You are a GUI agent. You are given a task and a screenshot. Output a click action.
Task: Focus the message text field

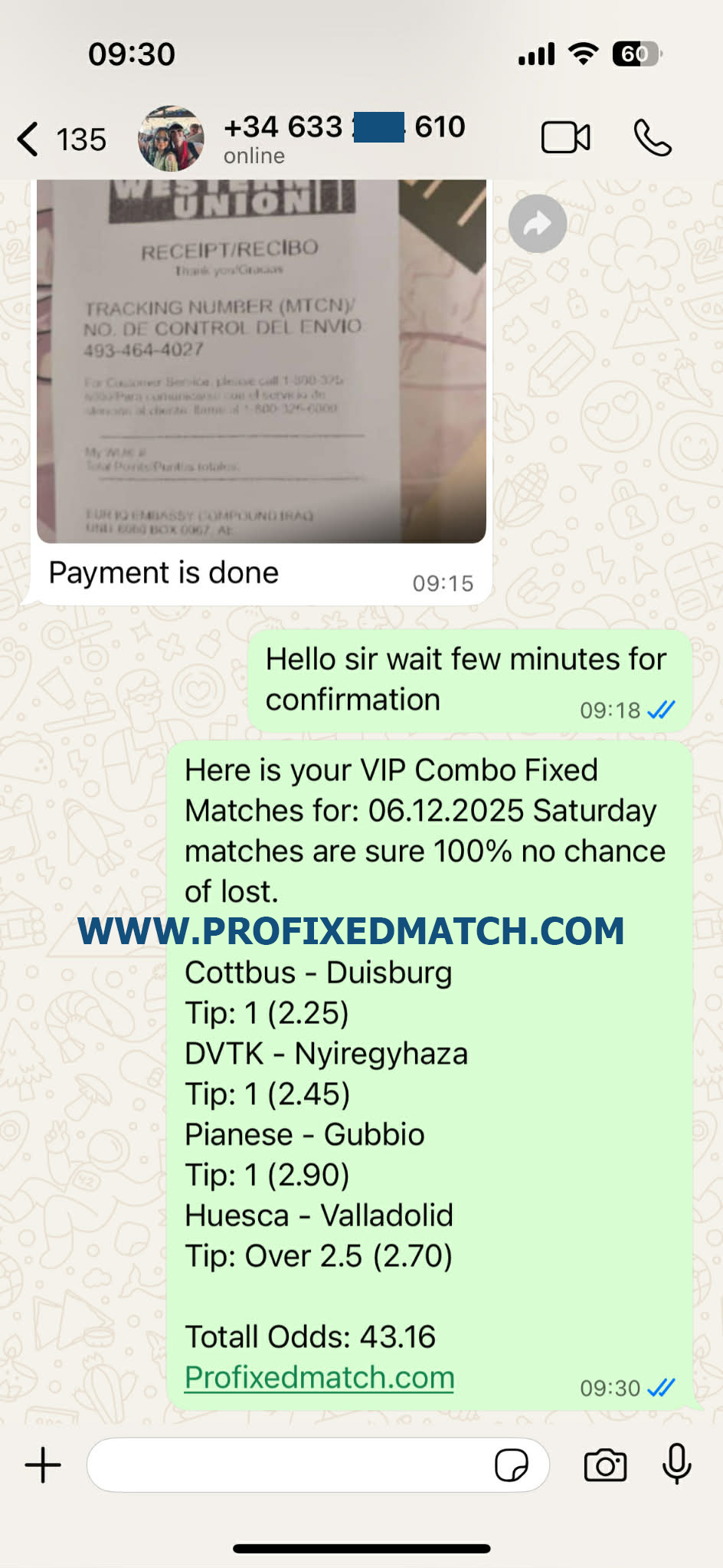click(291, 1465)
